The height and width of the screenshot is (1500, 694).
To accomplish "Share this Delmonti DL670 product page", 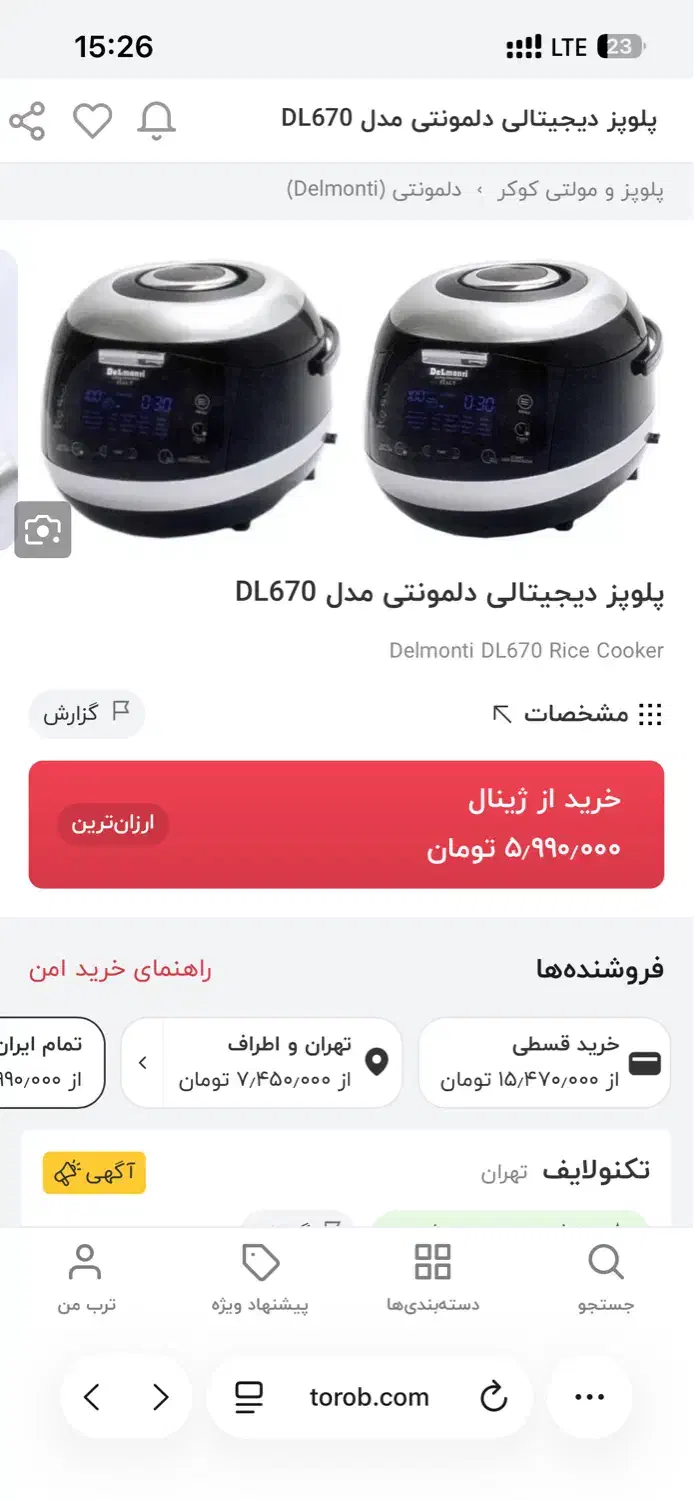I will point(27,121).
